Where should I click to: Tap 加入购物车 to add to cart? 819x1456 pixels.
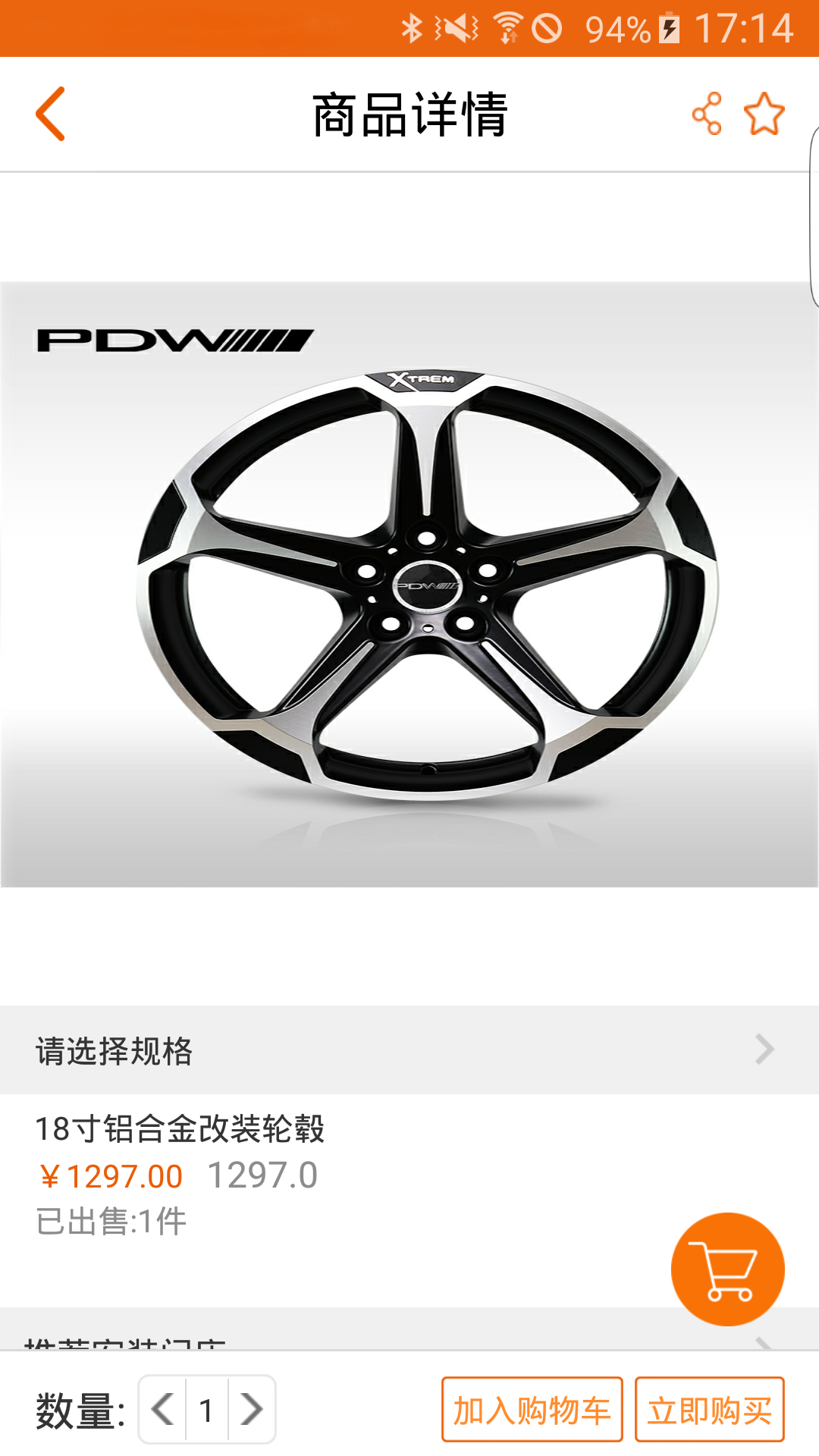pyautogui.click(x=532, y=1410)
